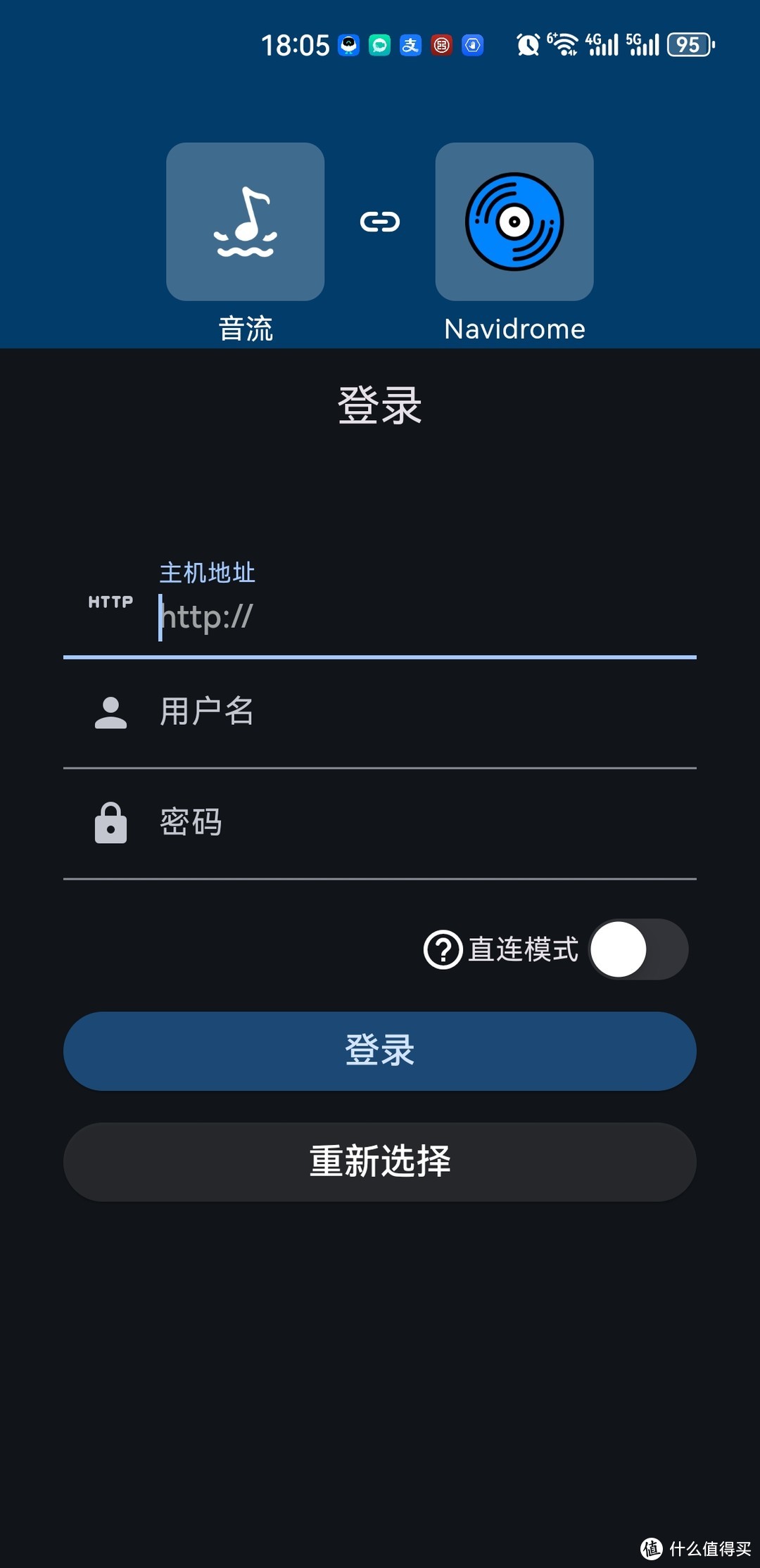
Task: Click the HTTP icon beside the host field
Action: [110, 602]
